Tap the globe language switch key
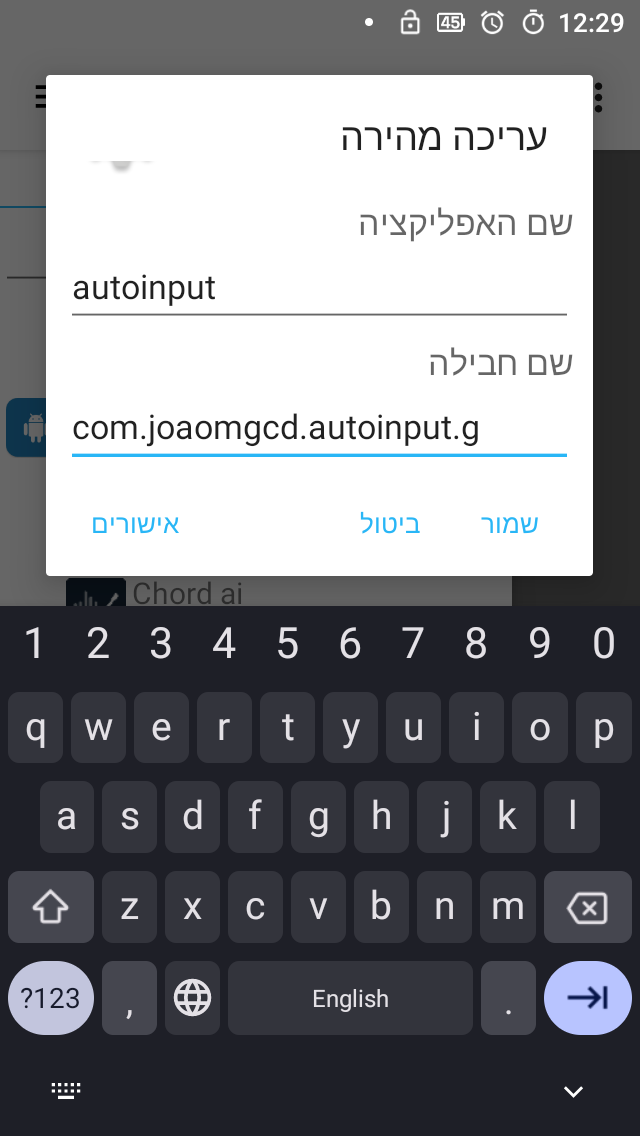The image size is (640, 1136). coord(192,998)
